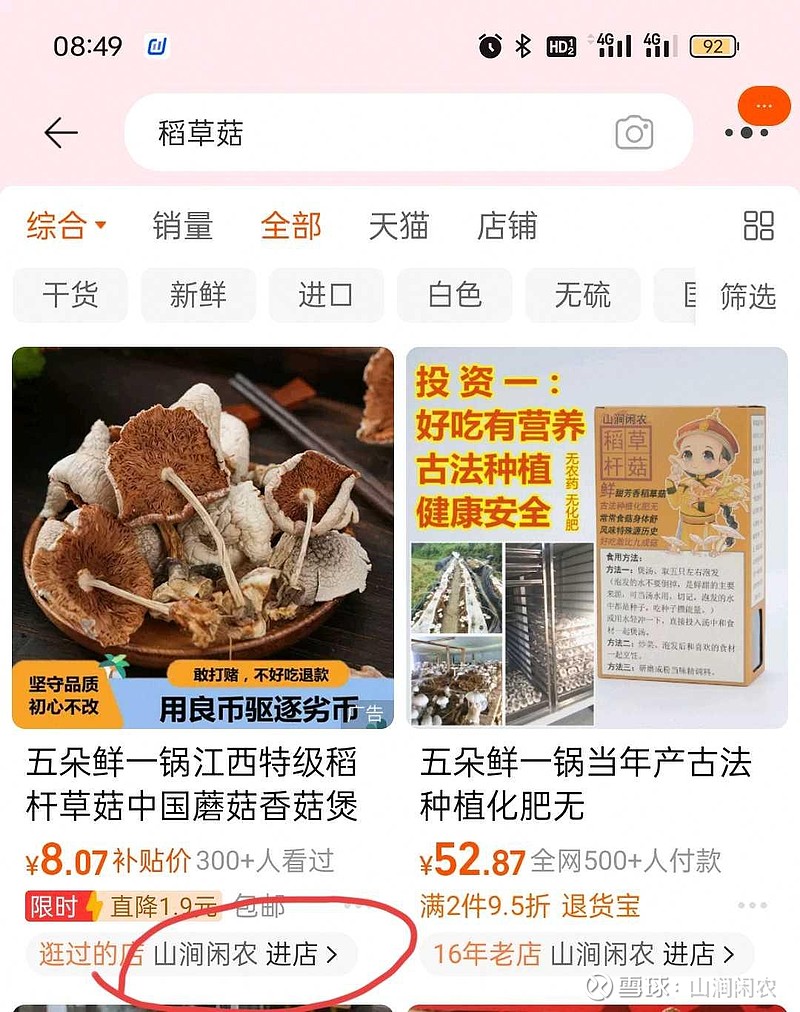Select the 新鲜 filter chip
This screenshot has height=1012, width=800.
[198, 295]
